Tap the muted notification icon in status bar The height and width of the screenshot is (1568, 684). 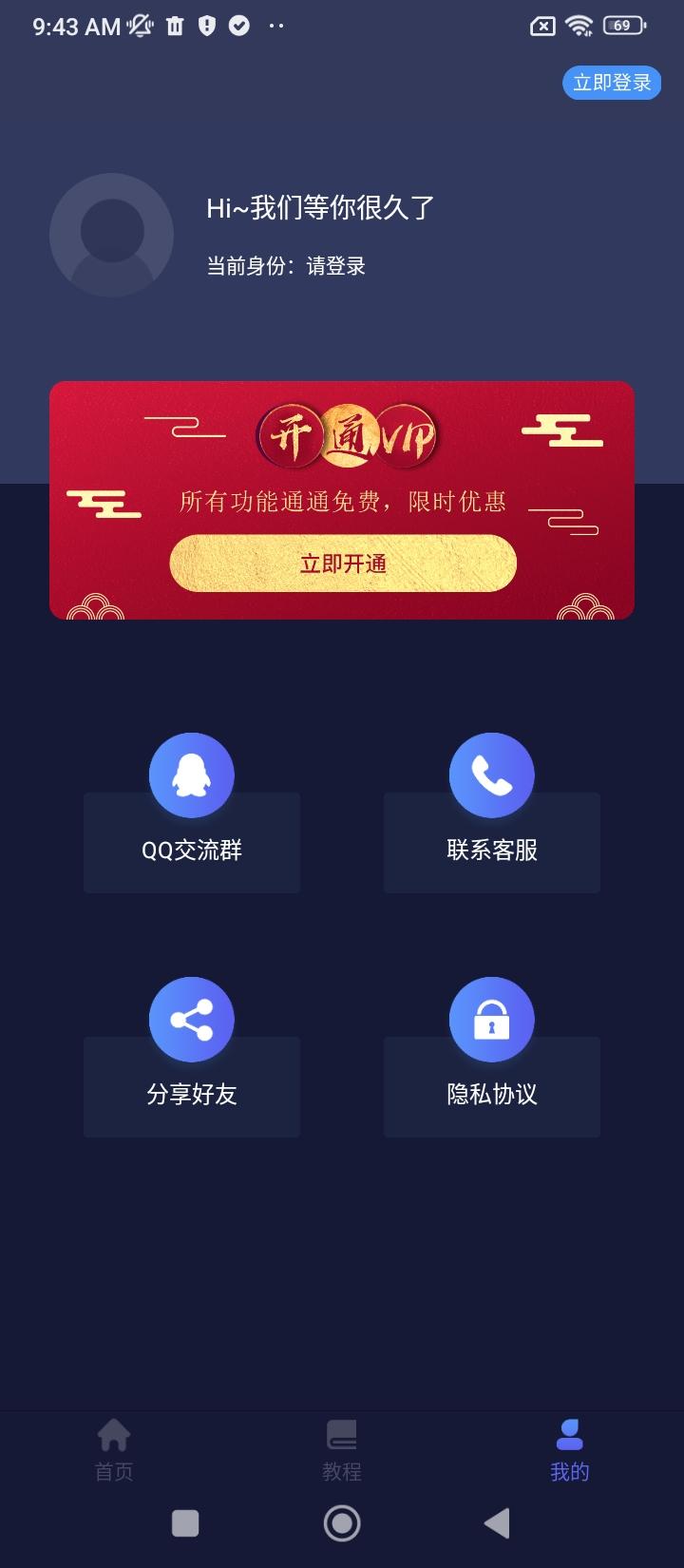(138, 26)
